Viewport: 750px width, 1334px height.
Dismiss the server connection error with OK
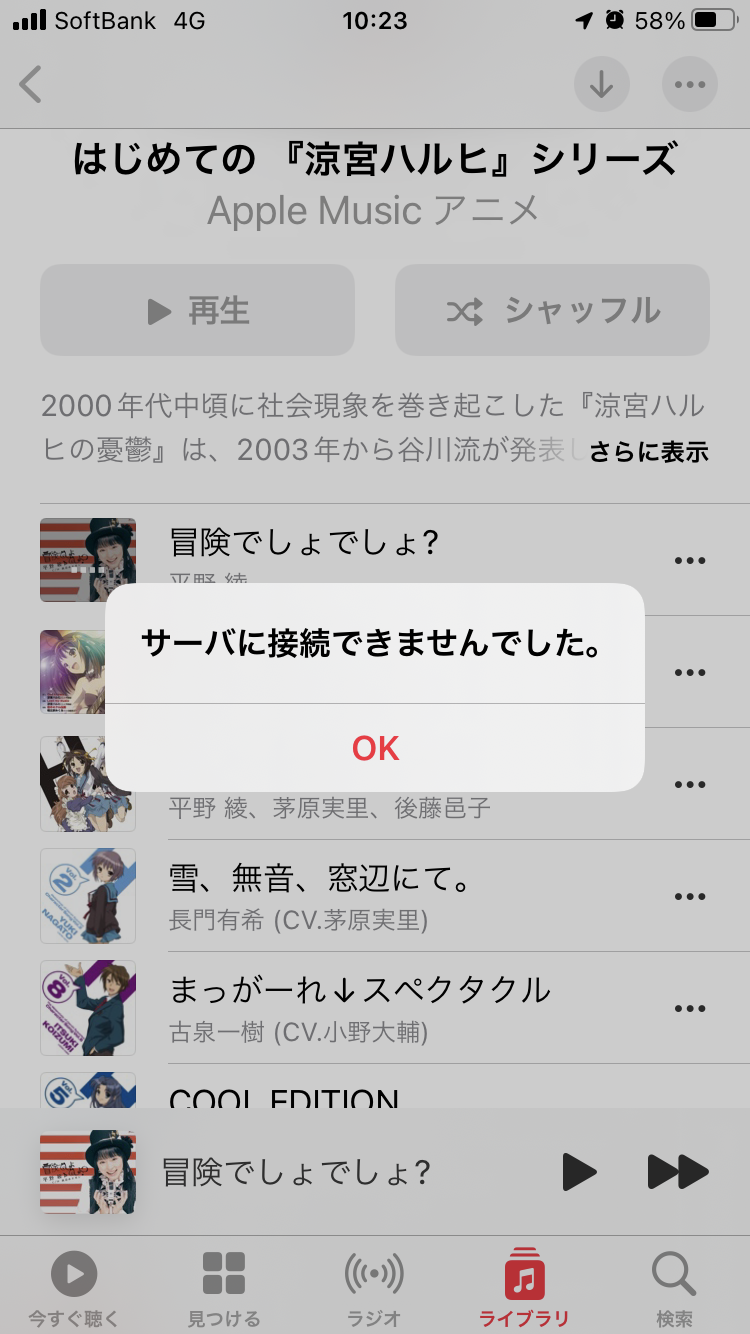[x=375, y=748]
